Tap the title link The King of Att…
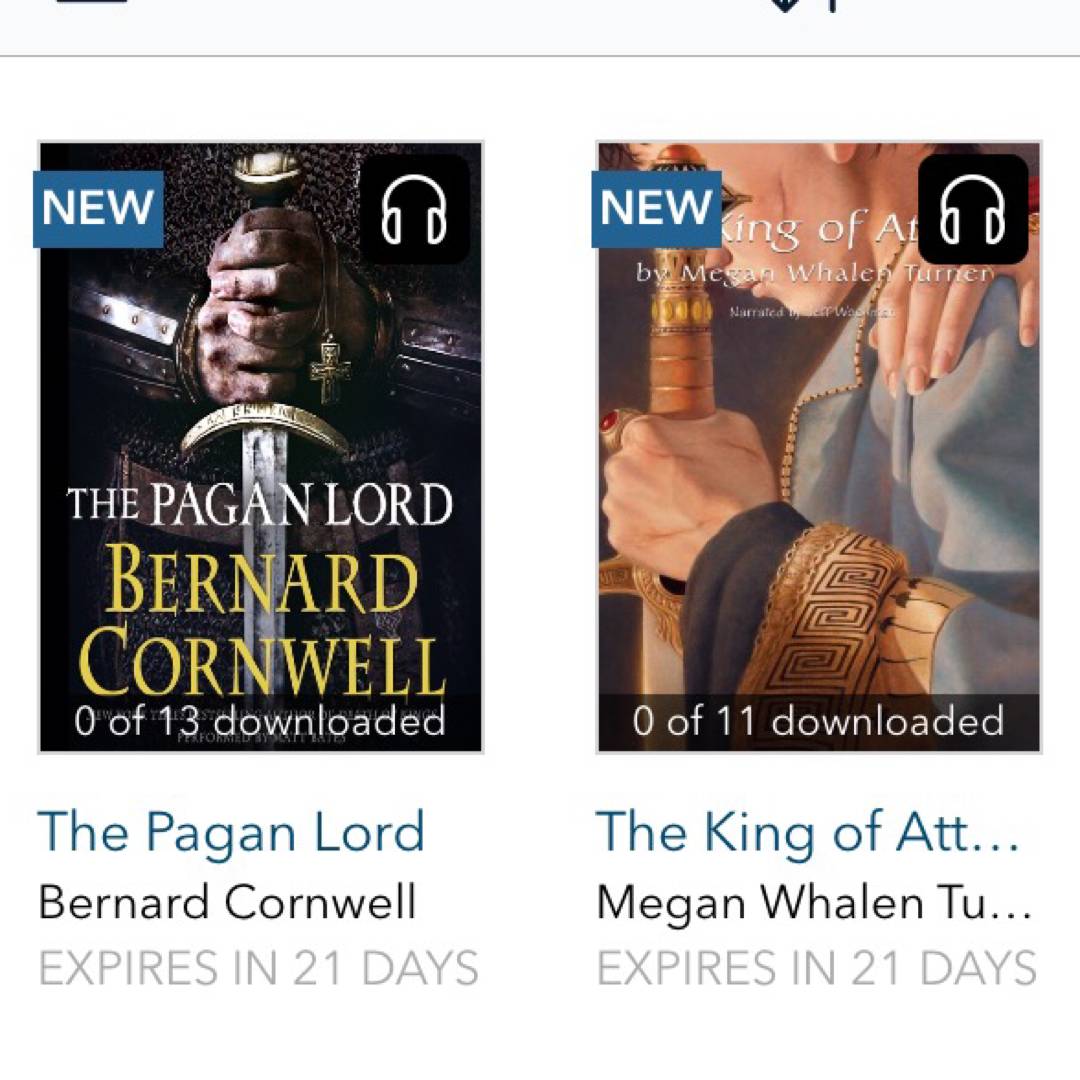 (808, 832)
